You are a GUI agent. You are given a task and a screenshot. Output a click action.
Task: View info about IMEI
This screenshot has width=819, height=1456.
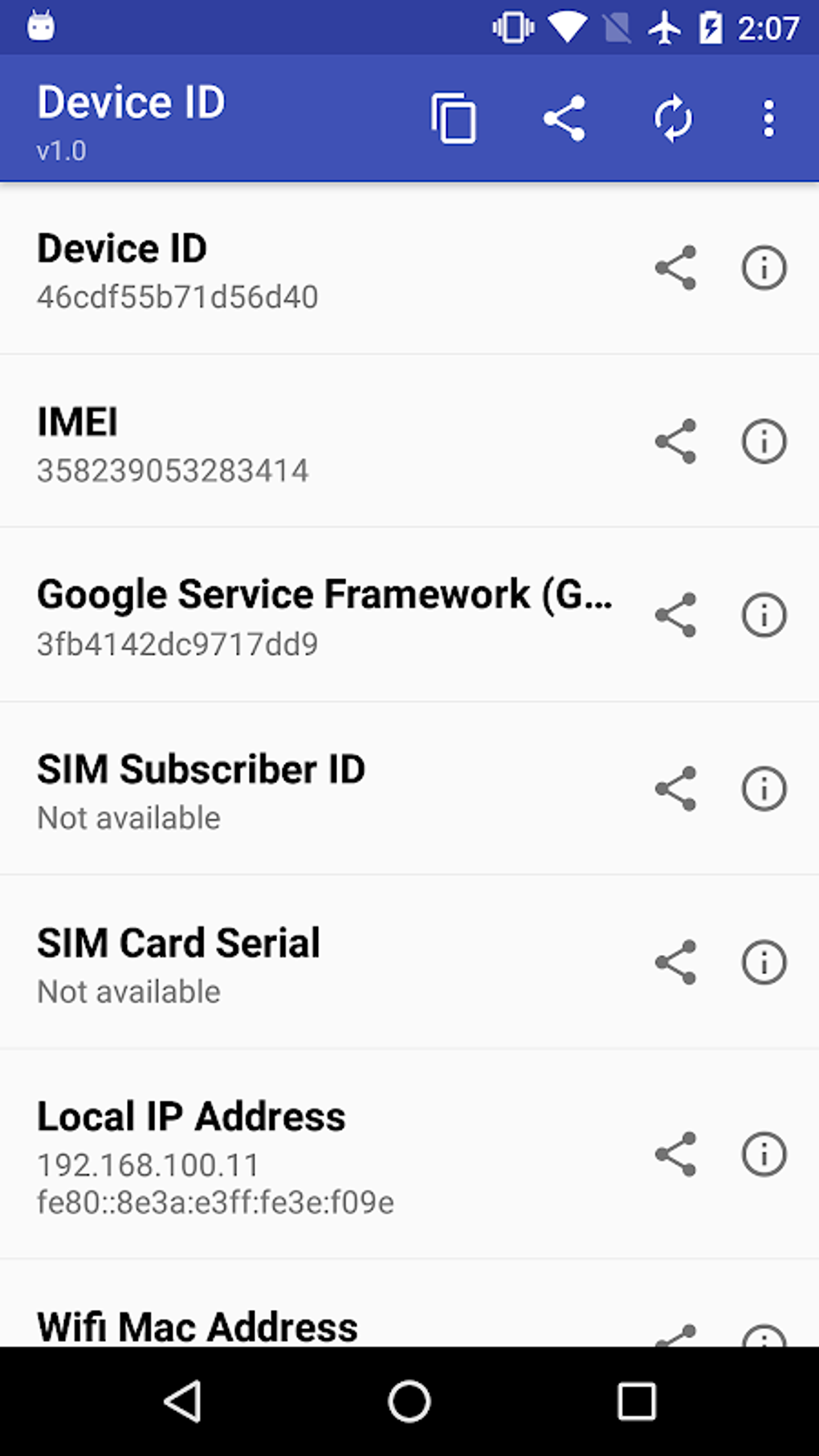tap(764, 441)
